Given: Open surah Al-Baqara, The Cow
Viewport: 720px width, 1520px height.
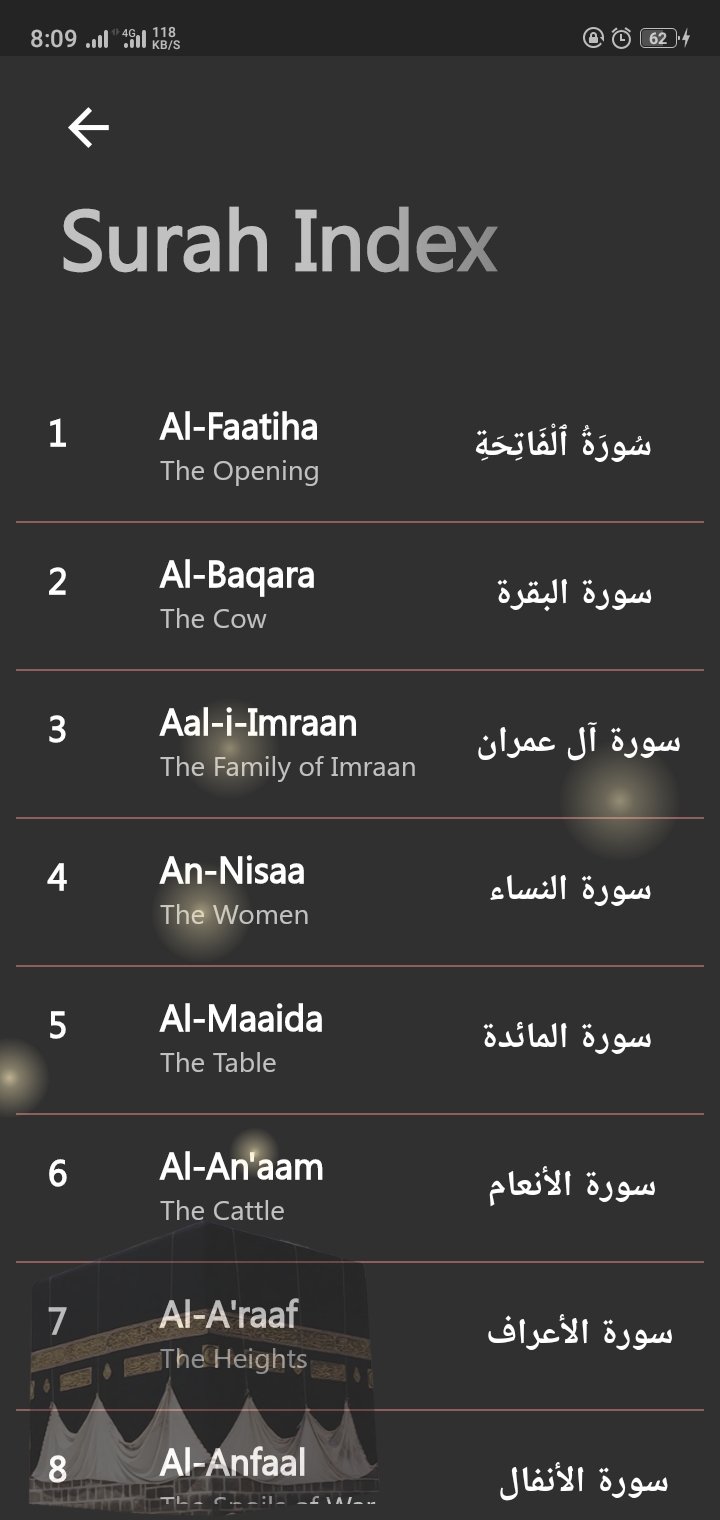Looking at the screenshot, I should 237,594.
